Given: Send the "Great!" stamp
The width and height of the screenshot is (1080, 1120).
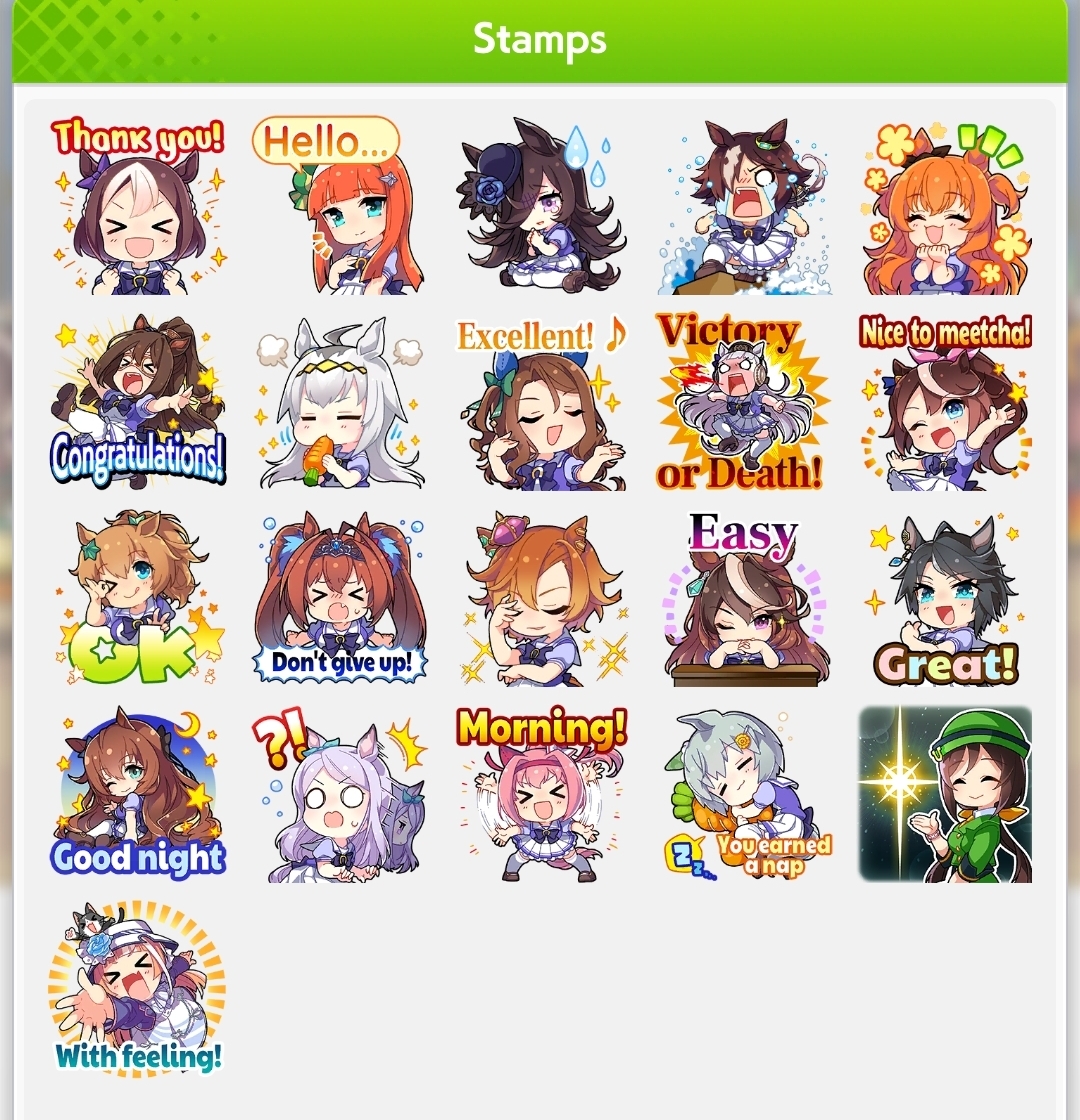Looking at the screenshot, I should click(945, 598).
